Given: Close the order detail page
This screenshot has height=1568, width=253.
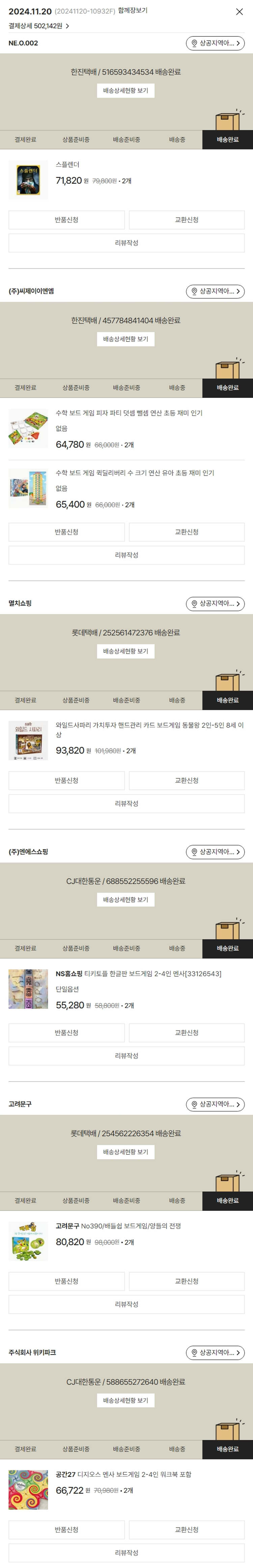Looking at the screenshot, I should point(239,11).
